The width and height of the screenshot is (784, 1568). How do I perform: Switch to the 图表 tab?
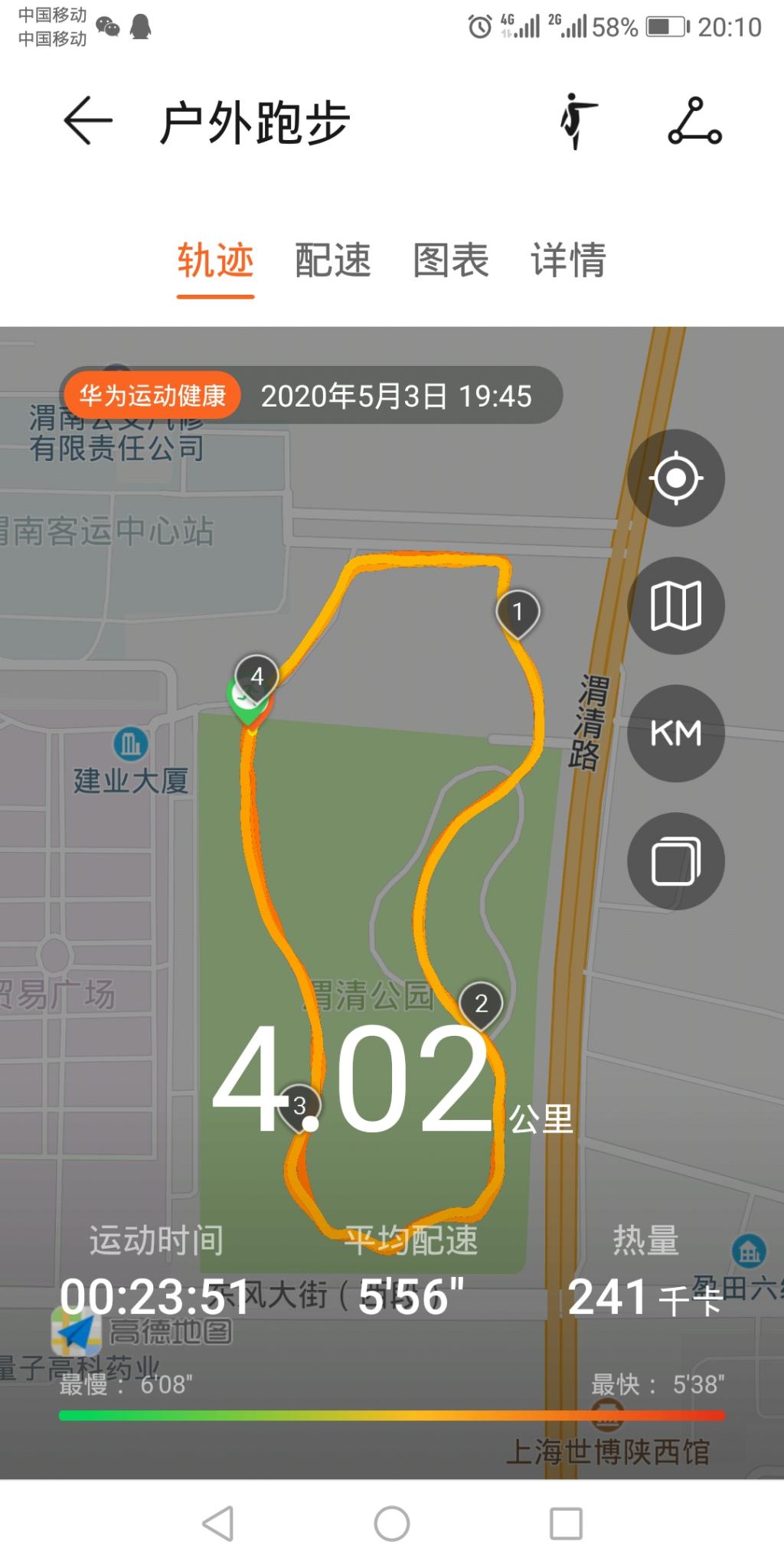tap(451, 260)
